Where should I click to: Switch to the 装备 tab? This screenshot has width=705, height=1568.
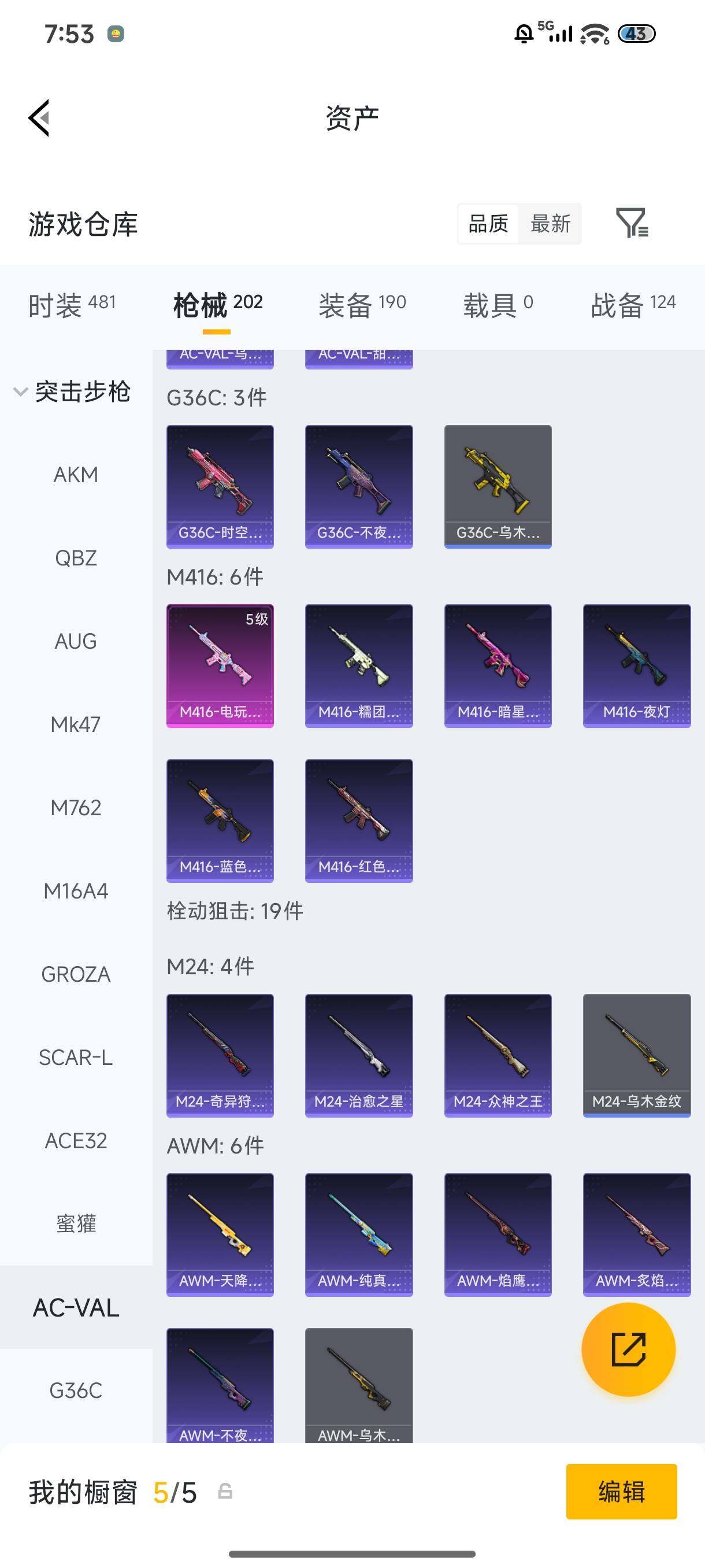click(x=362, y=304)
